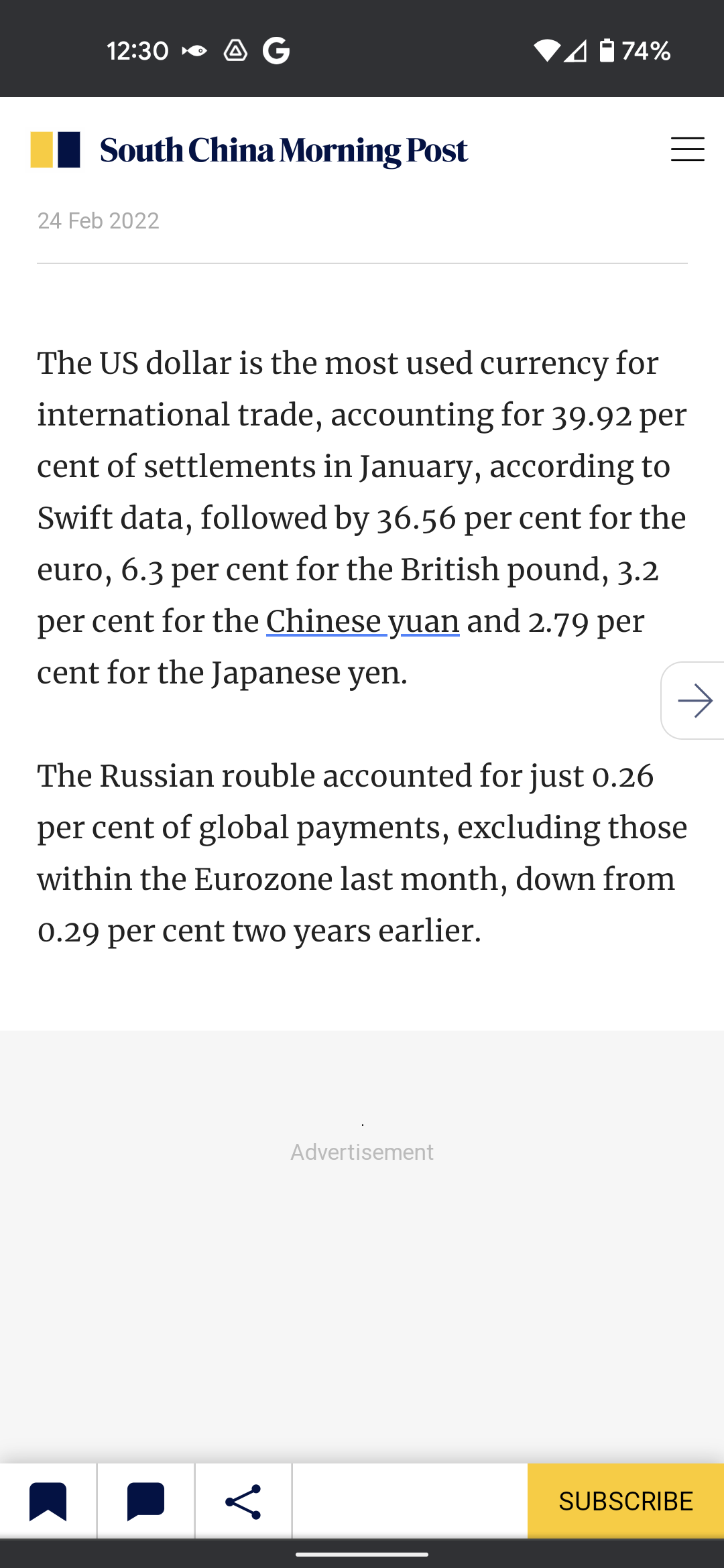The image size is (724, 1568).
Task: Open the comments section
Action: 145,1502
